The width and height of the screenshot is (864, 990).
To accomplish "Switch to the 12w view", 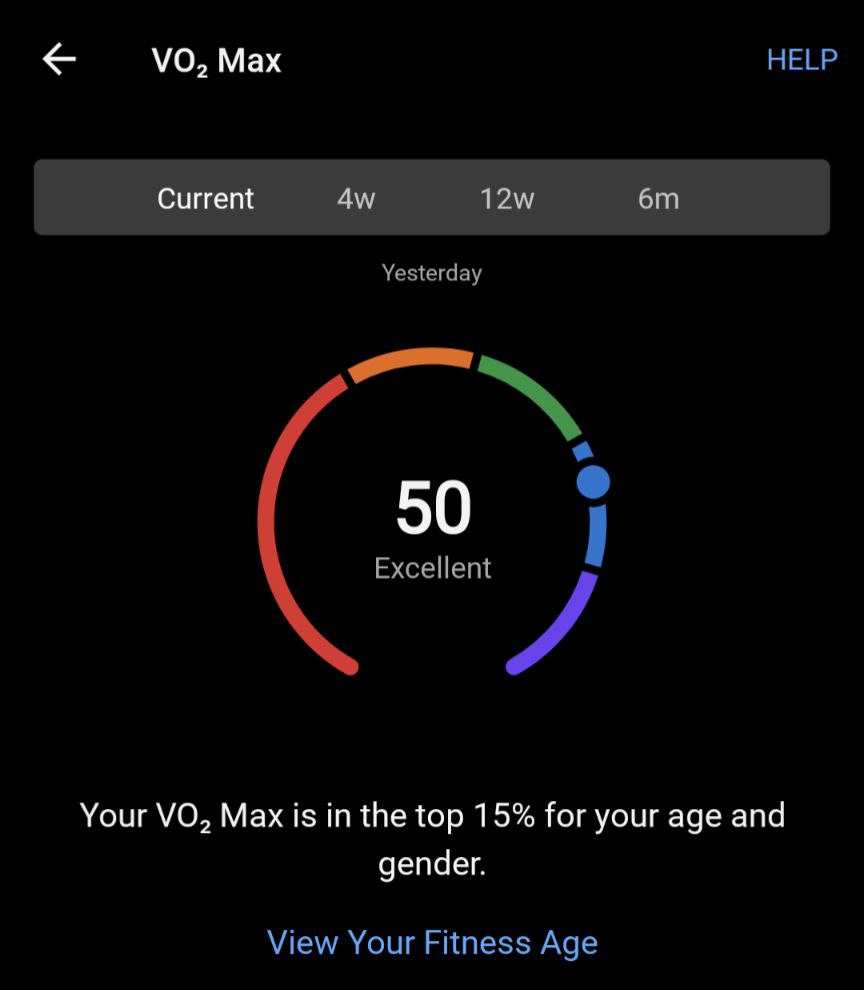I will pos(507,198).
